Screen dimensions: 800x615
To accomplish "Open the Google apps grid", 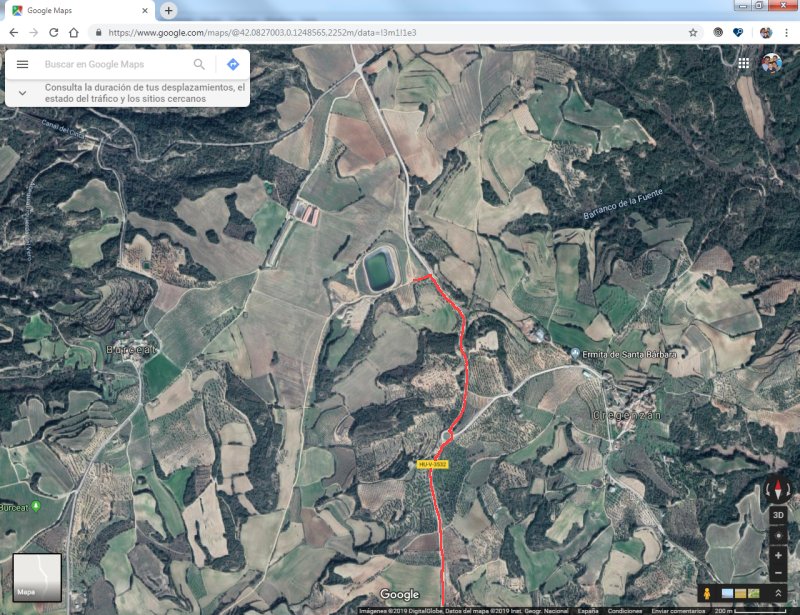I will pos(744,62).
